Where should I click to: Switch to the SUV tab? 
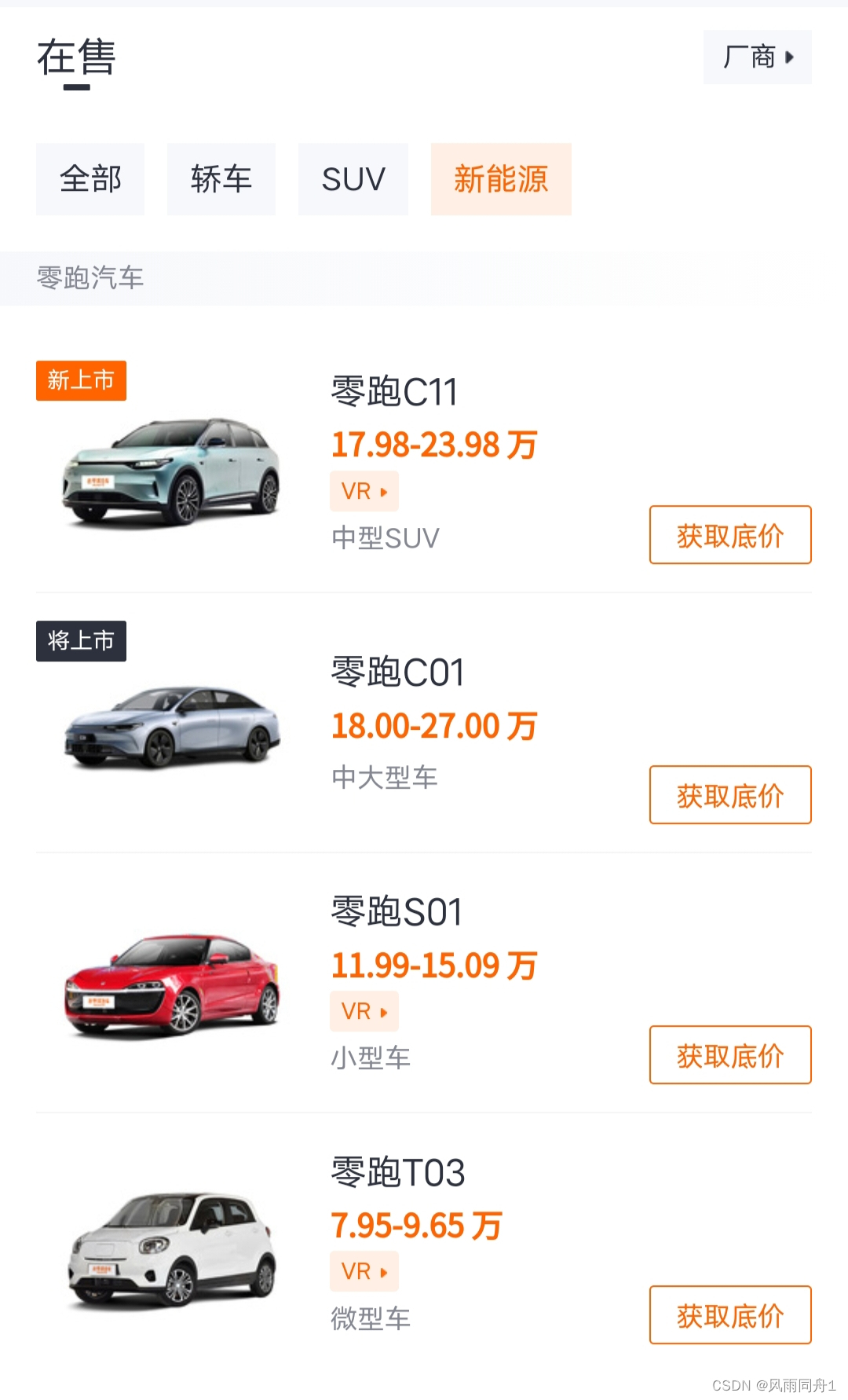[353, 179]
